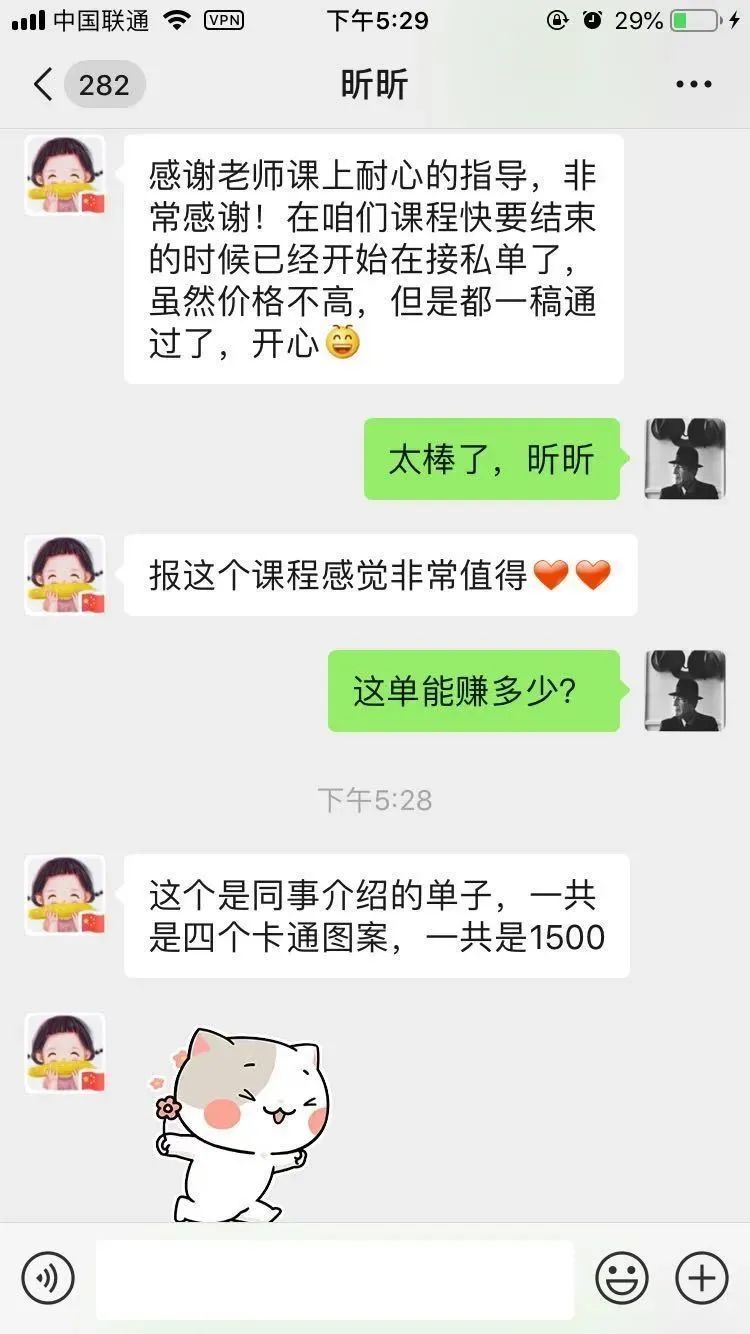Open the emoji sticker picker
Image resolution: width=750 pixels, height=1334 pixels.
622,1278
